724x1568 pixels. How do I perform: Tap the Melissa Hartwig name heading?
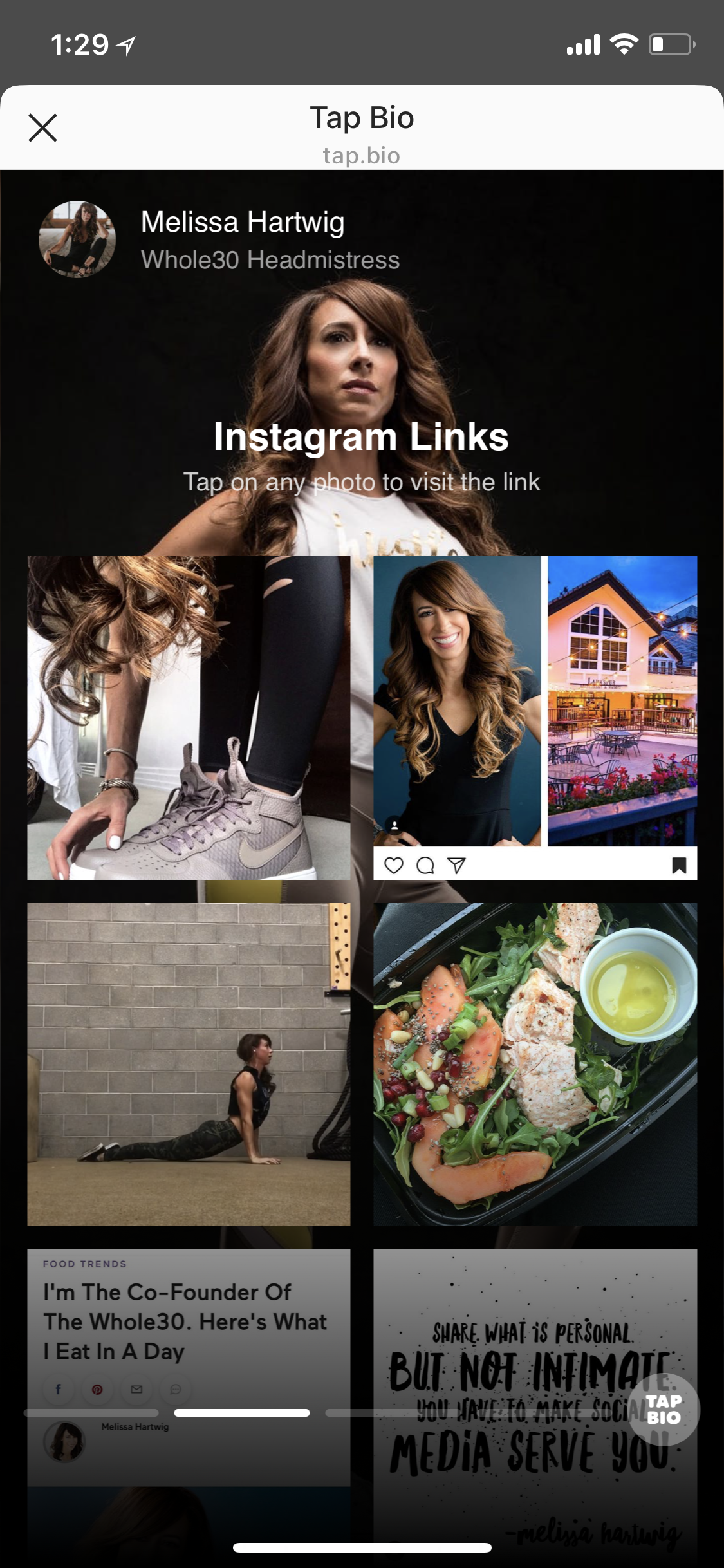pyautogui.click(x=243, y=221)
